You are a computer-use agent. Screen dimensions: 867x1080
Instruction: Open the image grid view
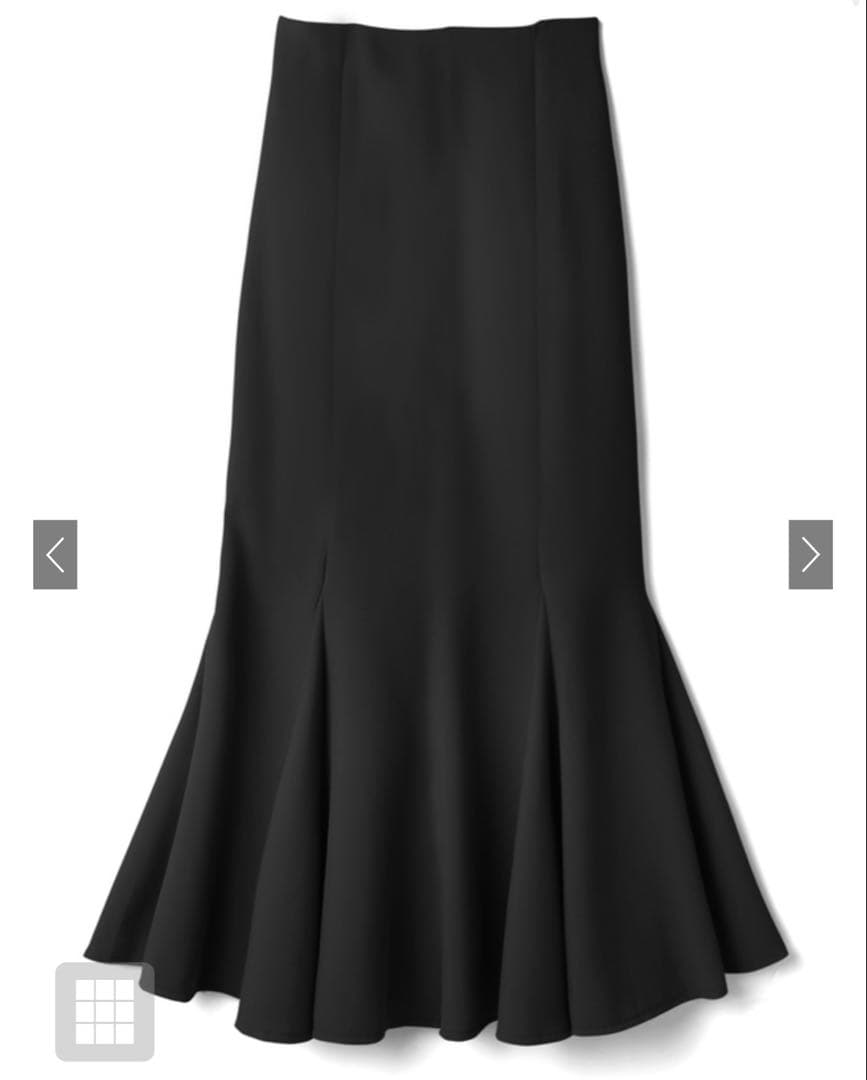[105, 1011]
